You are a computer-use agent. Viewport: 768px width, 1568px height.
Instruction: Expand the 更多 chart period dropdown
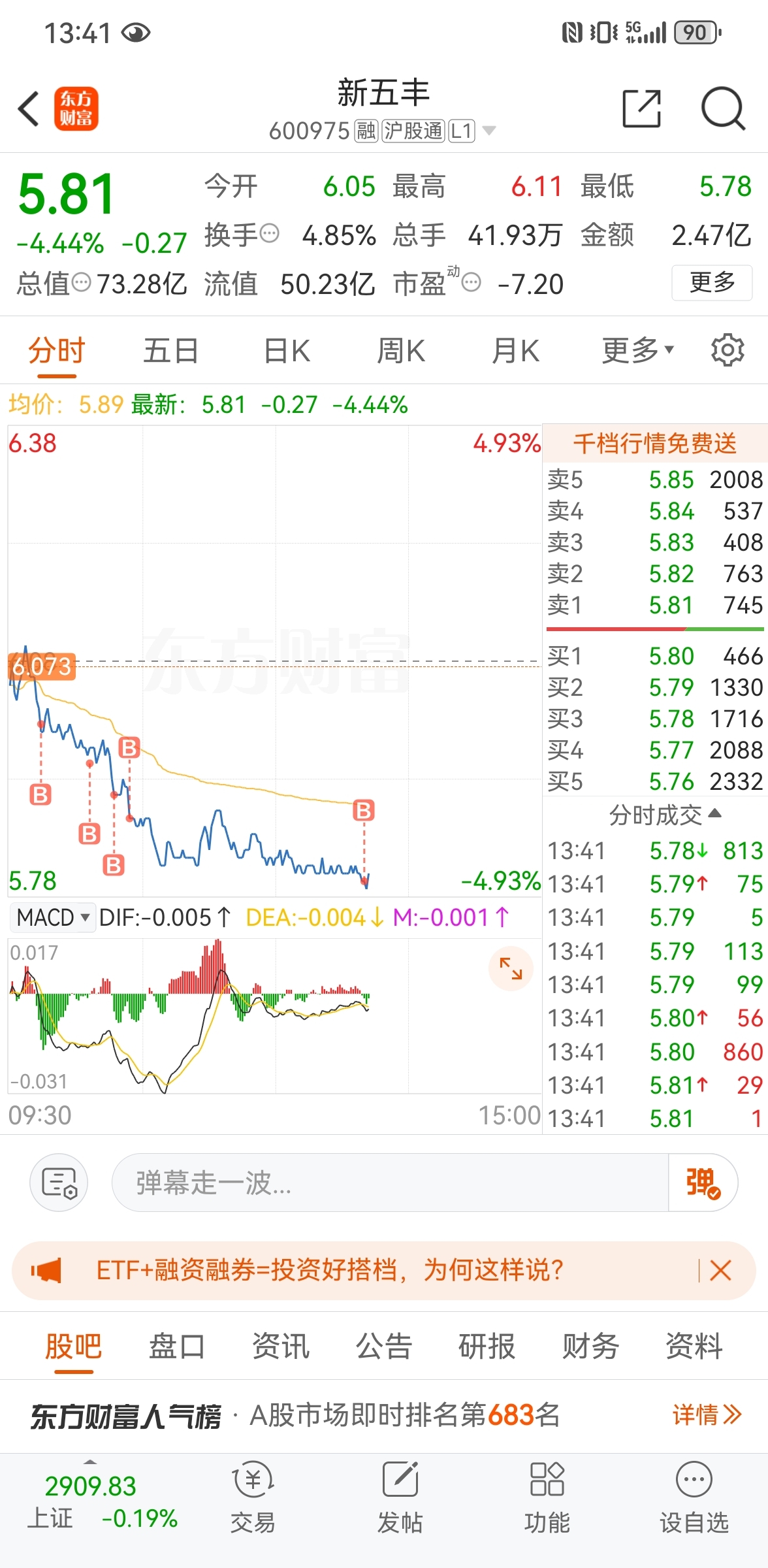[x=637, y=351]
